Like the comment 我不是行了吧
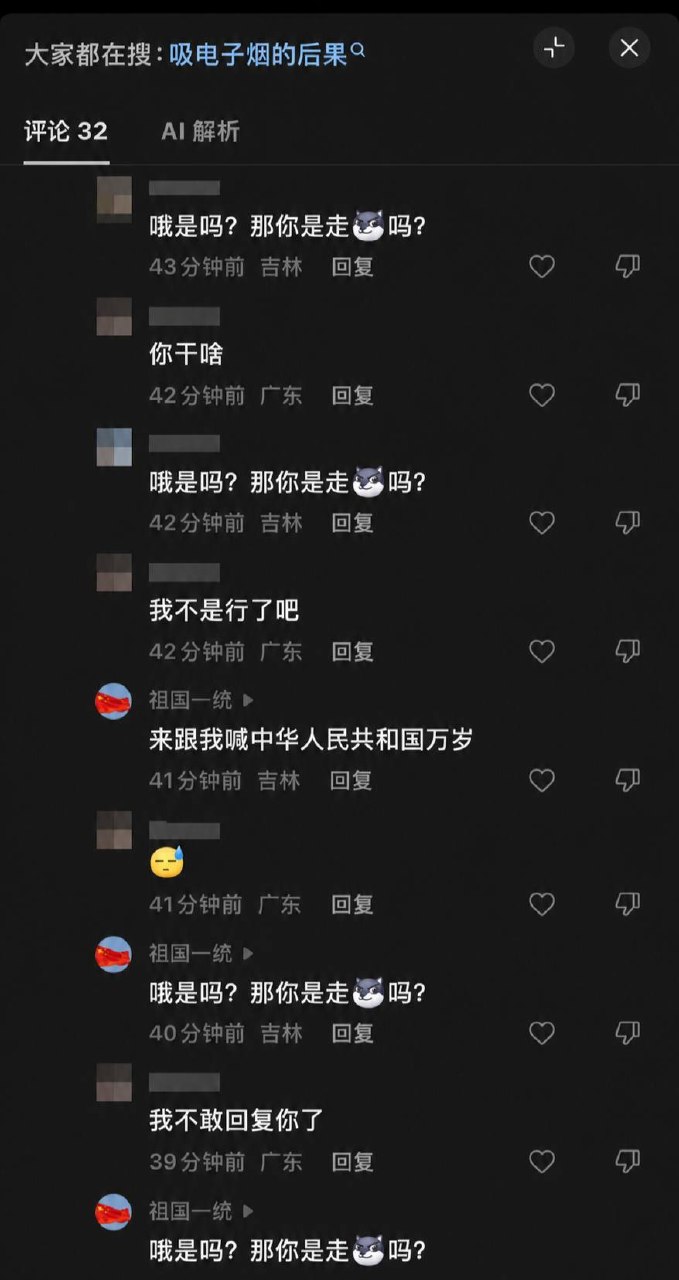This screenshot has height=1280, width=679. click(542, 652)
